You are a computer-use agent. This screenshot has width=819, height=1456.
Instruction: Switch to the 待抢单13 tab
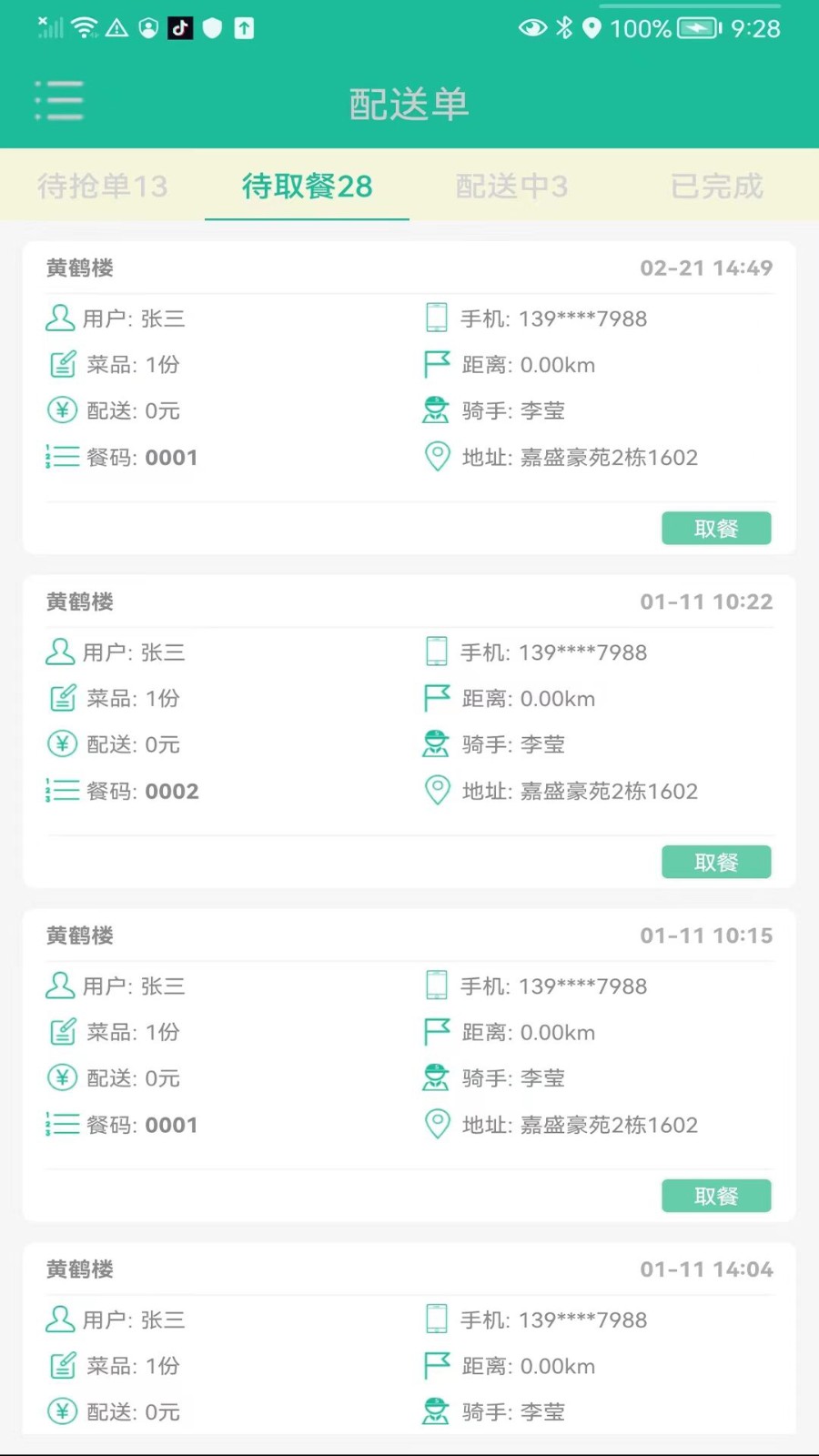tap(102, 186)
